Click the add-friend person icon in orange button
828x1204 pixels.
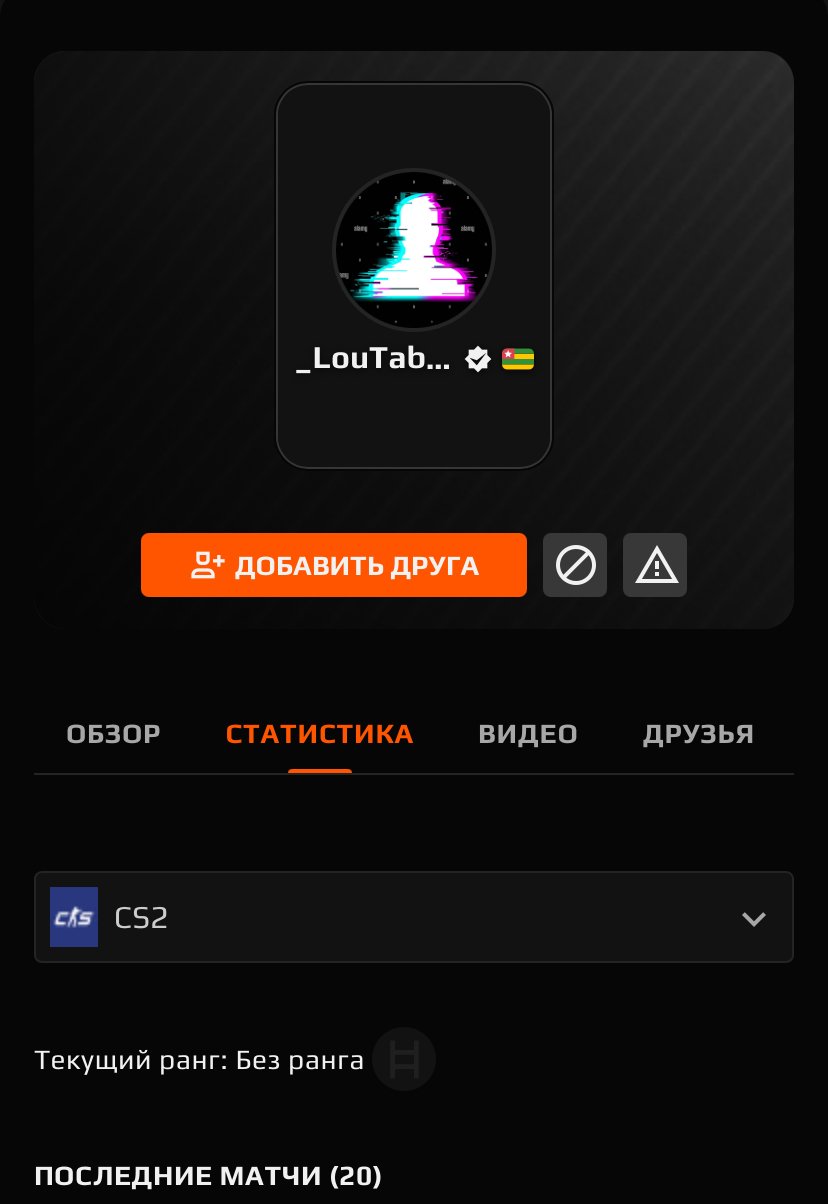(204, 565)
